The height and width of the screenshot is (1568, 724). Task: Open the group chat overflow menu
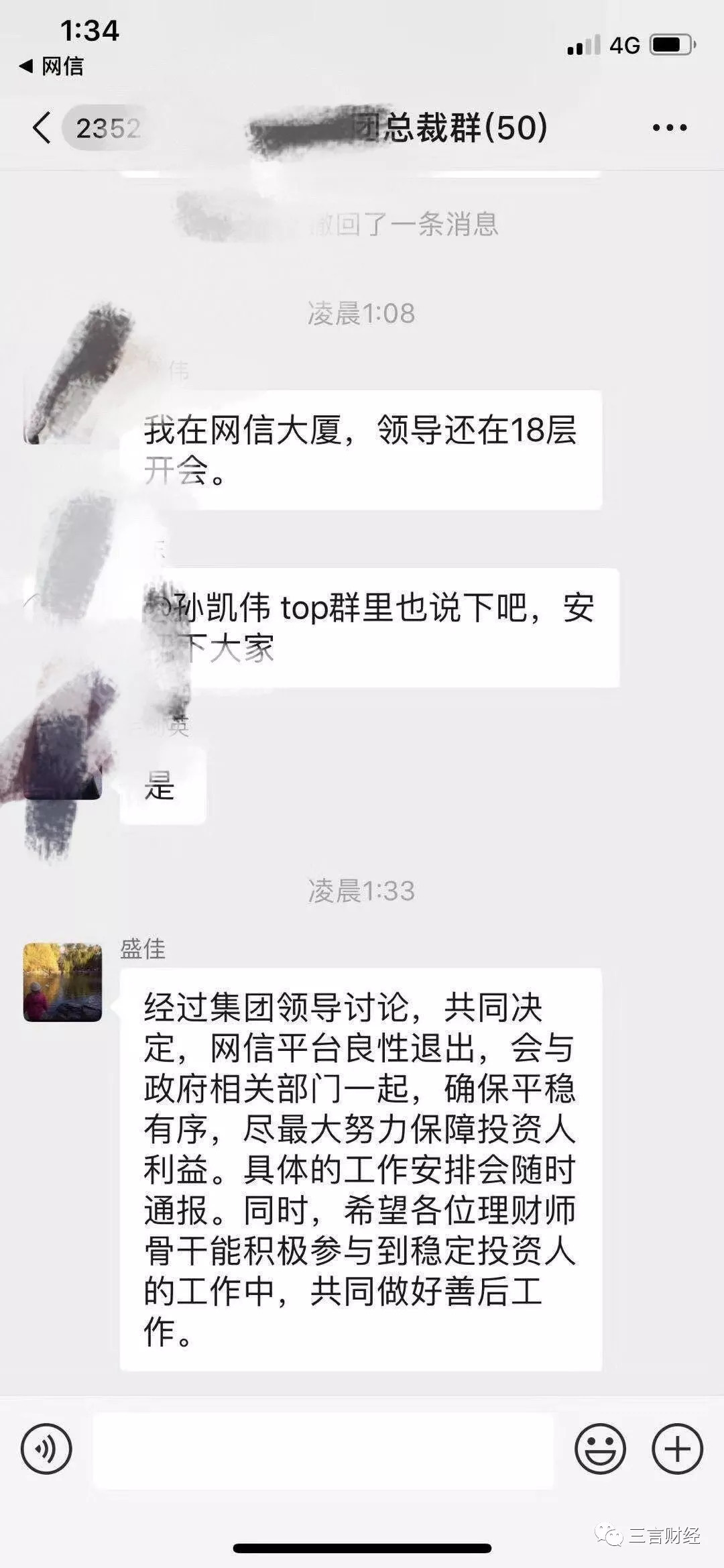(x=669, y=127)
